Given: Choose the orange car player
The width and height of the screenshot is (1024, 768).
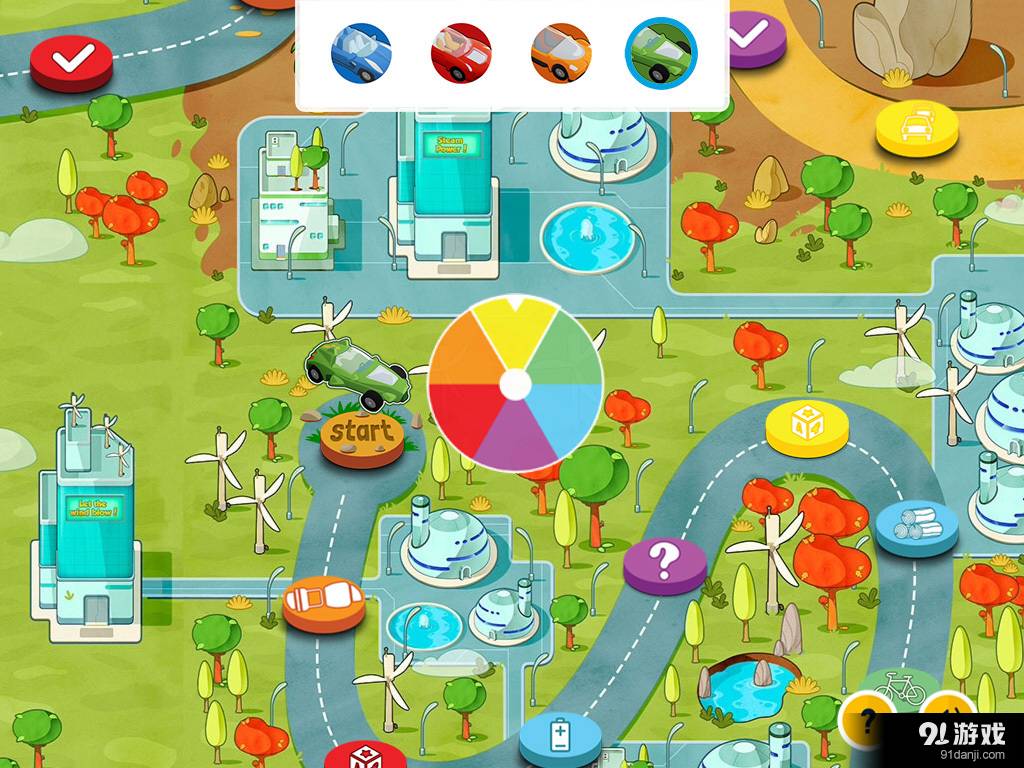Looking at the screenshot, I should (561, 53).
